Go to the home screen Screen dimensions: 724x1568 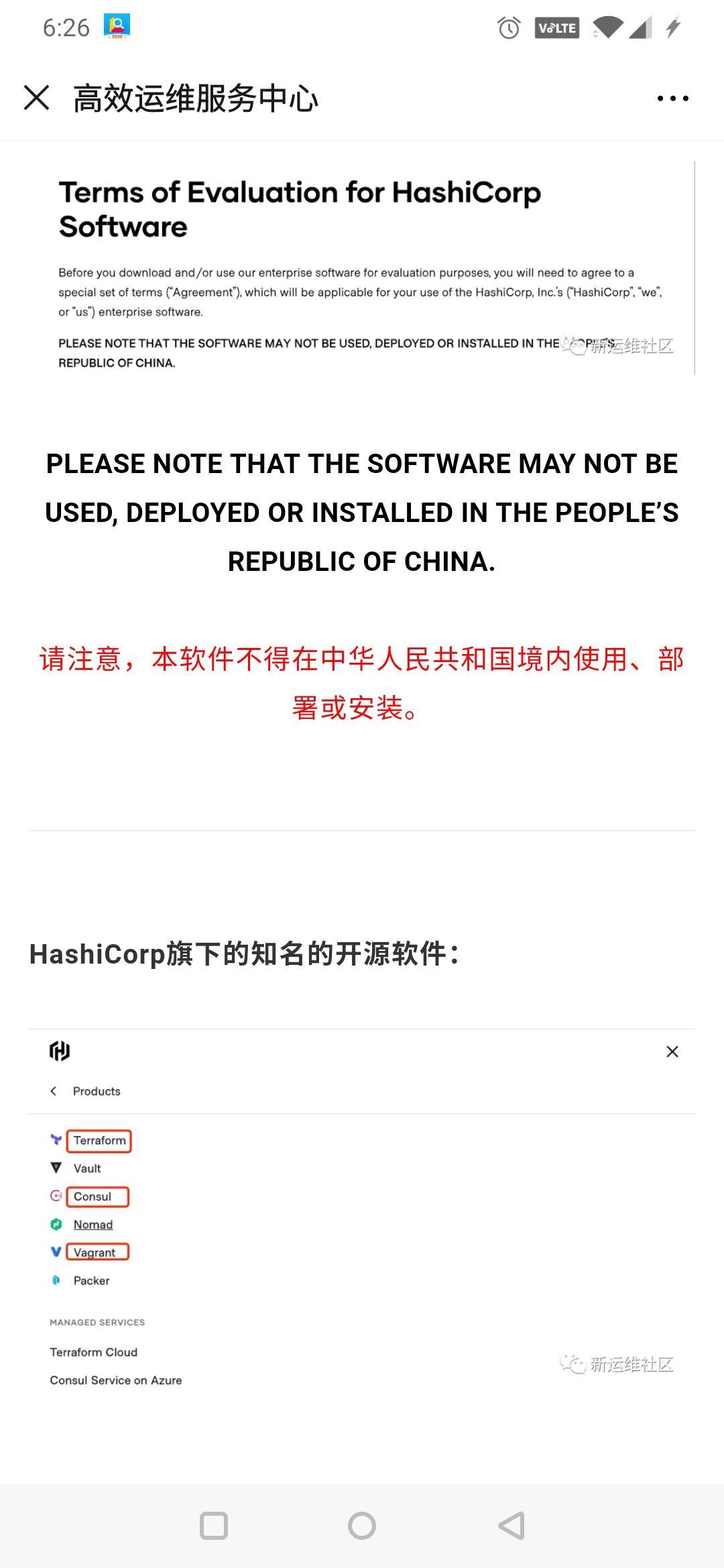(362, 1526)
